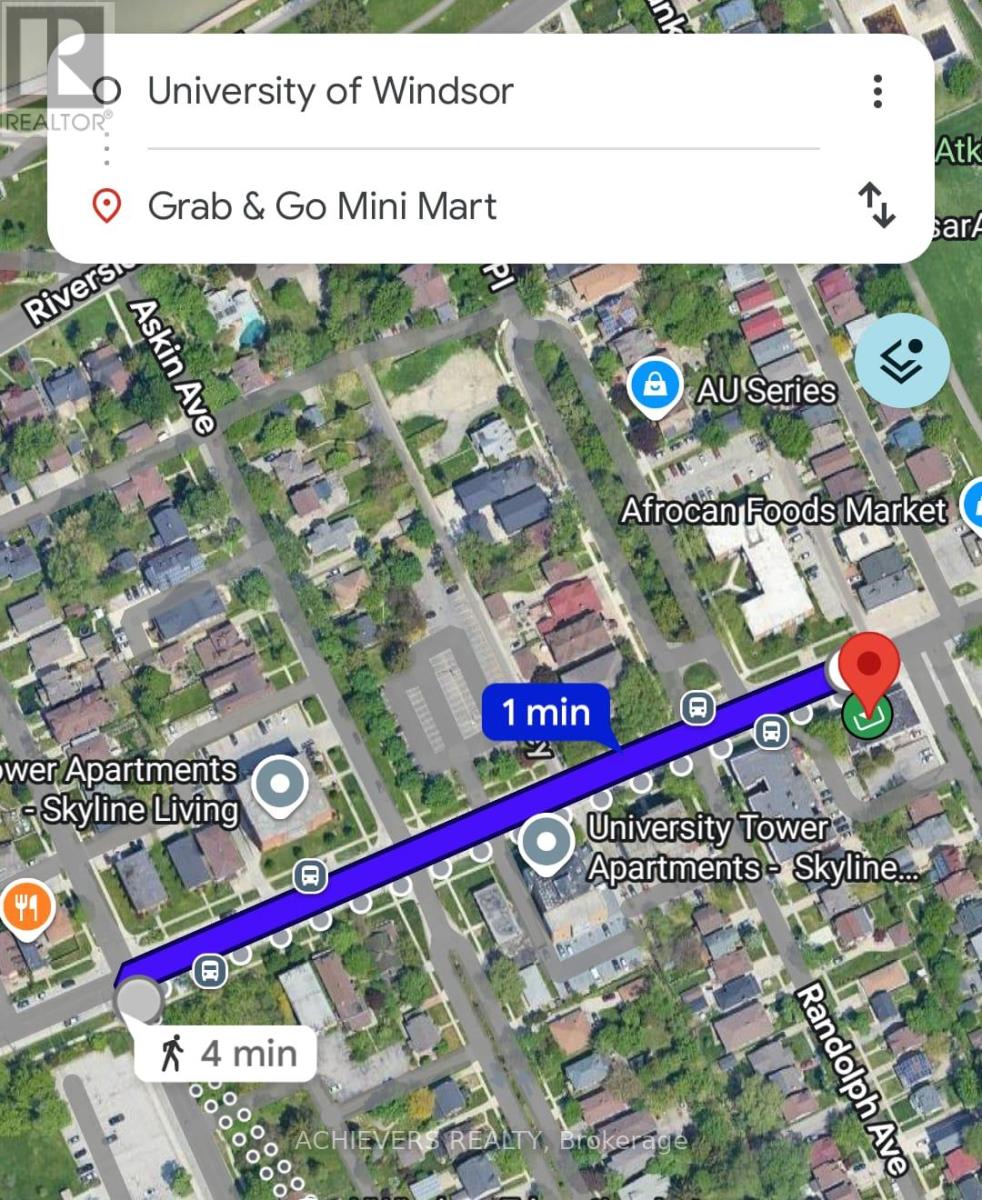
Task: Select the bus stop icon near the destination
Action: pos(770,732)
